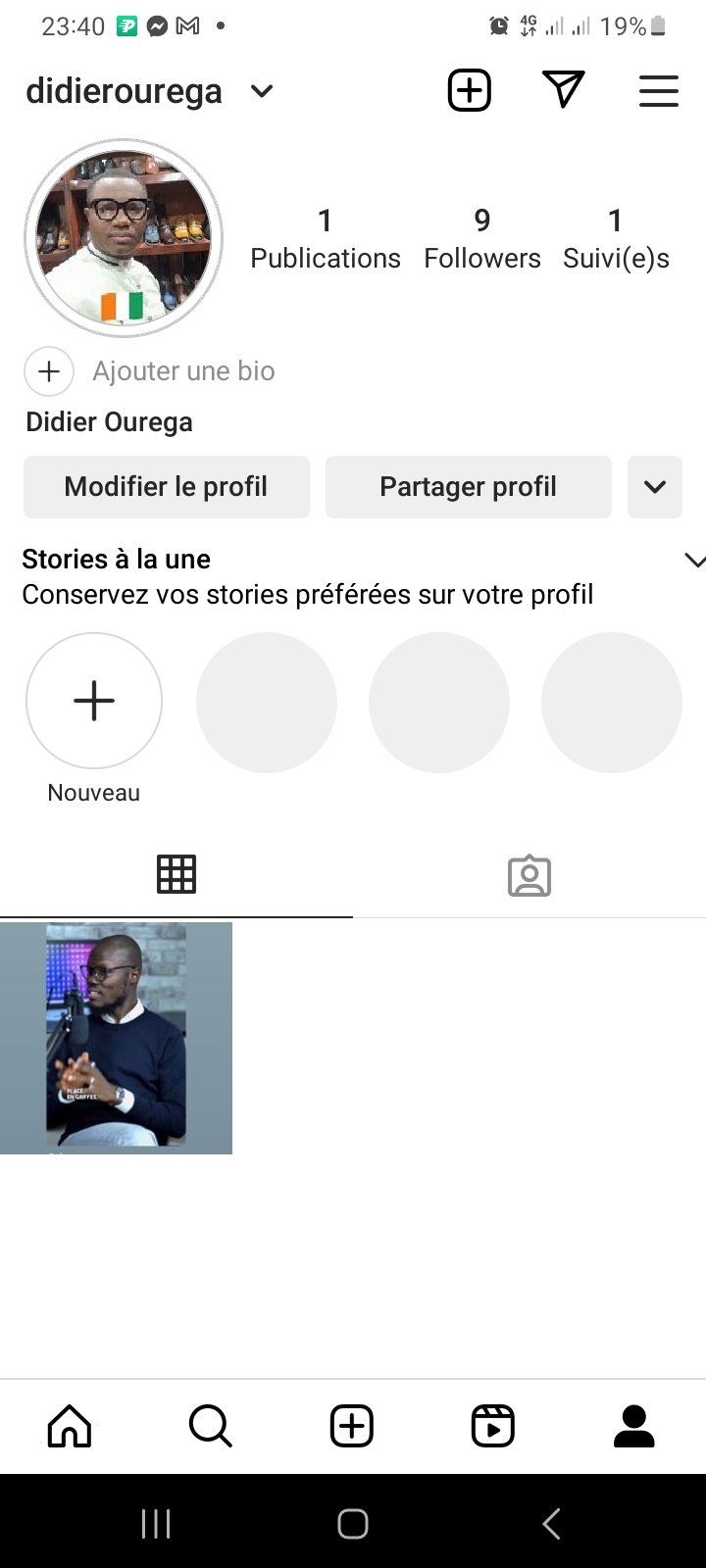Add a Nouveau story highlight
The width and height of the screenshot is (706, 1568).
coord(94,702)
